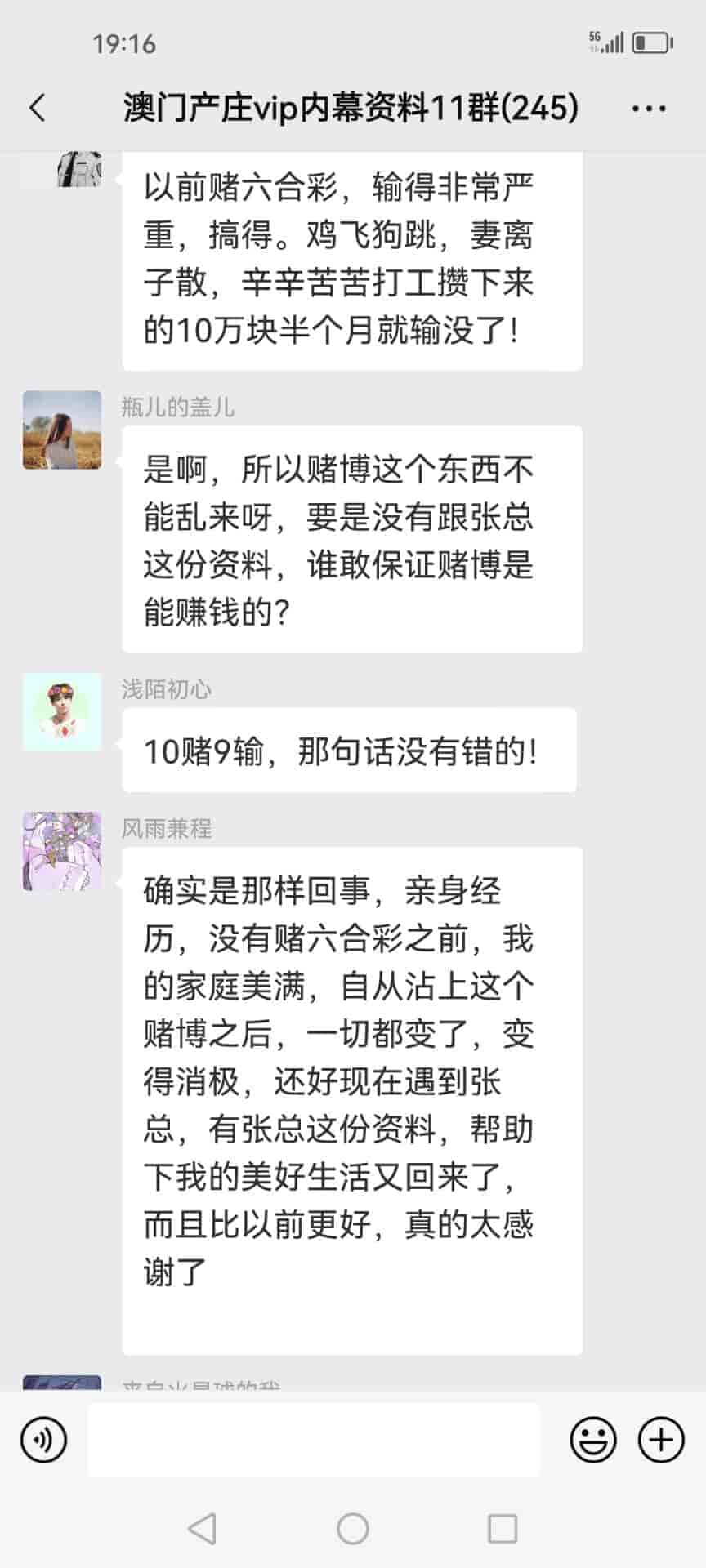Tap the system home button
This screenshot has height=1568, width=706.
(x=353, y=1529)
